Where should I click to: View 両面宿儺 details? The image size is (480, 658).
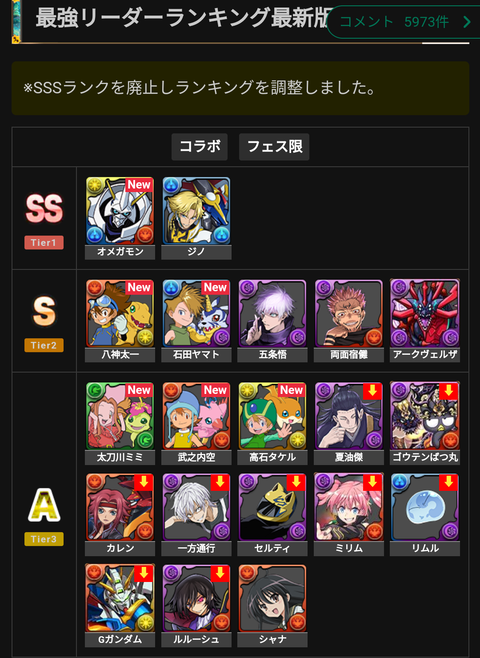pos(349,321)
